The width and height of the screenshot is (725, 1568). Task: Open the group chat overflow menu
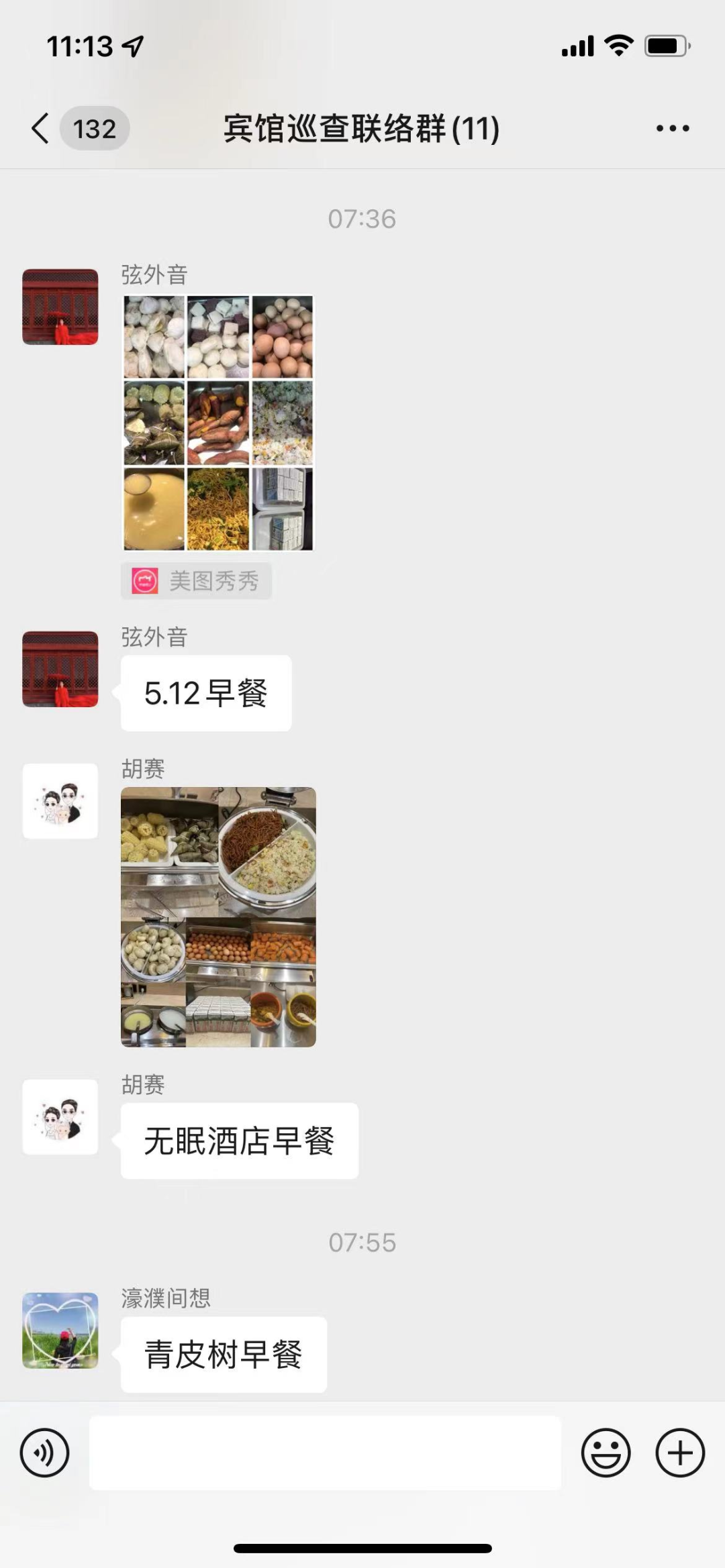point(672,128)
